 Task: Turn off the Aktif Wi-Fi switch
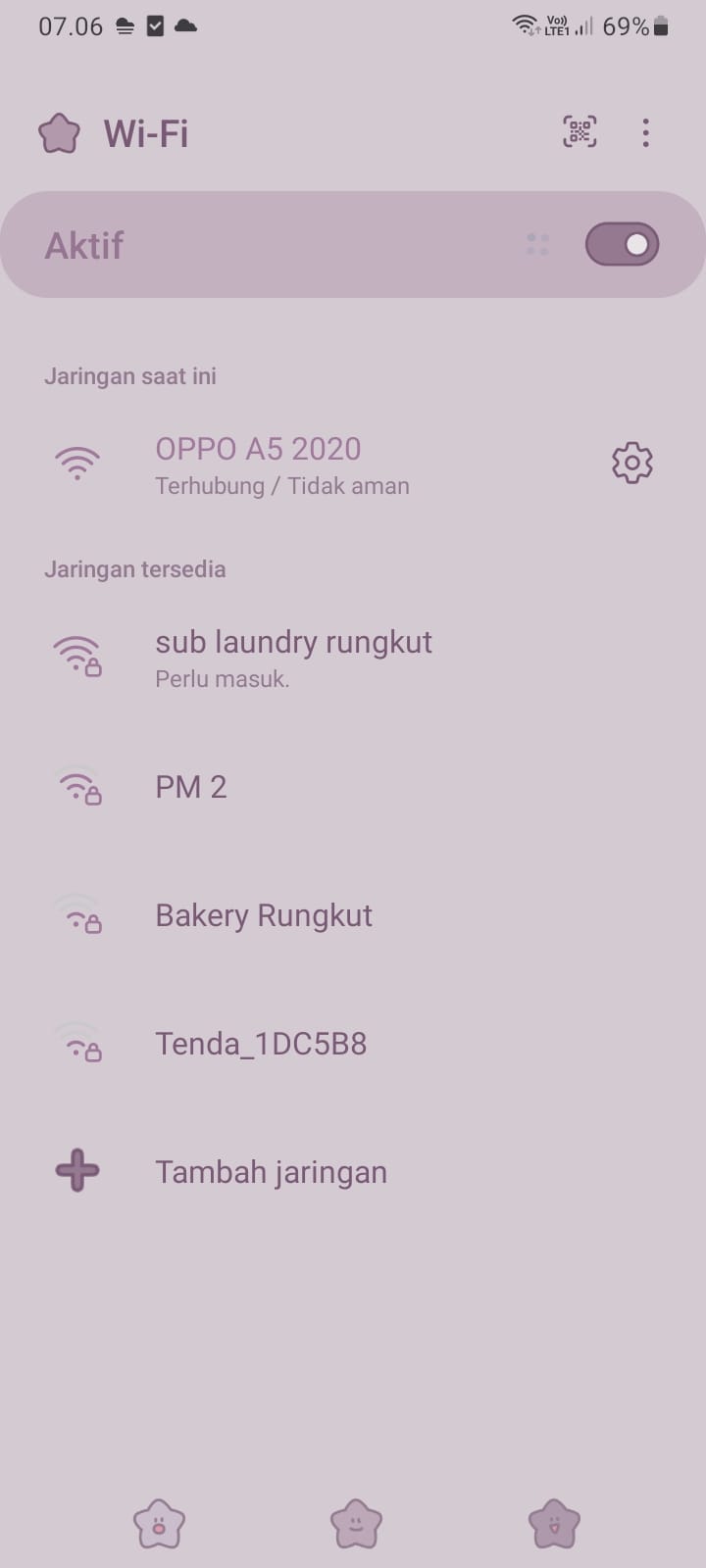622,245
